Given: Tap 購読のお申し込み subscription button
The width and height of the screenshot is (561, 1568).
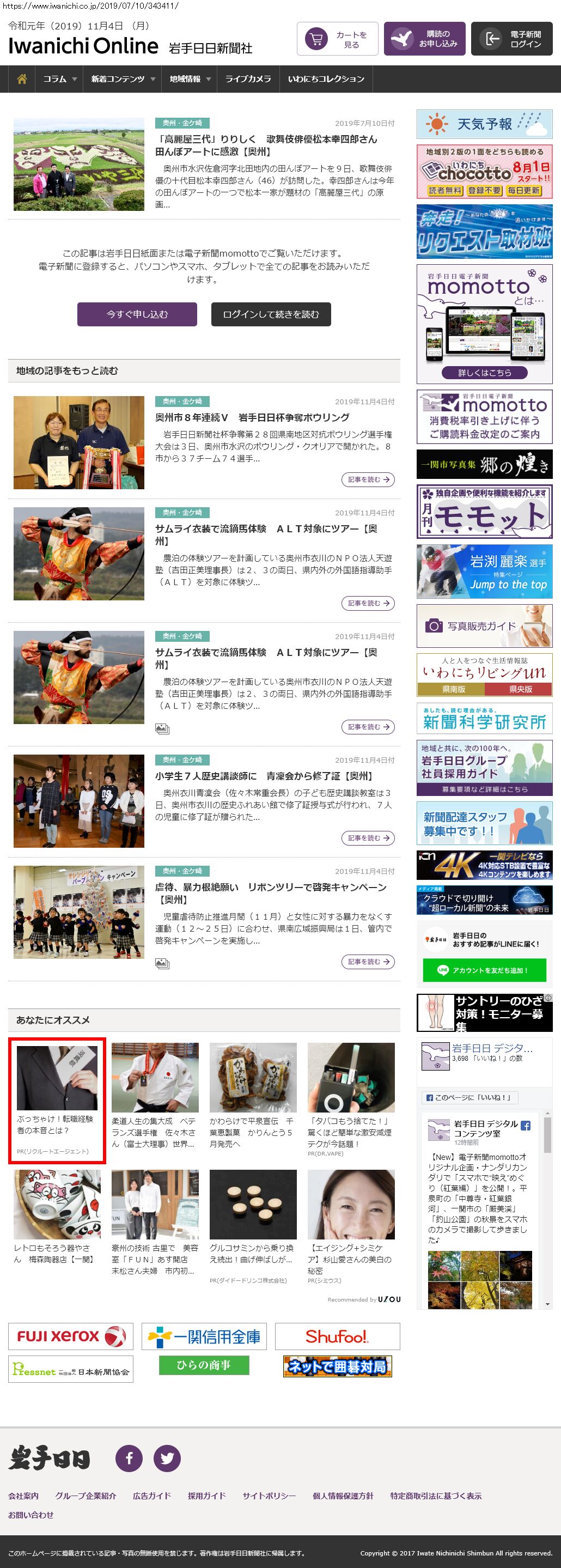Looking at the screenshot, I should [424, 39].
